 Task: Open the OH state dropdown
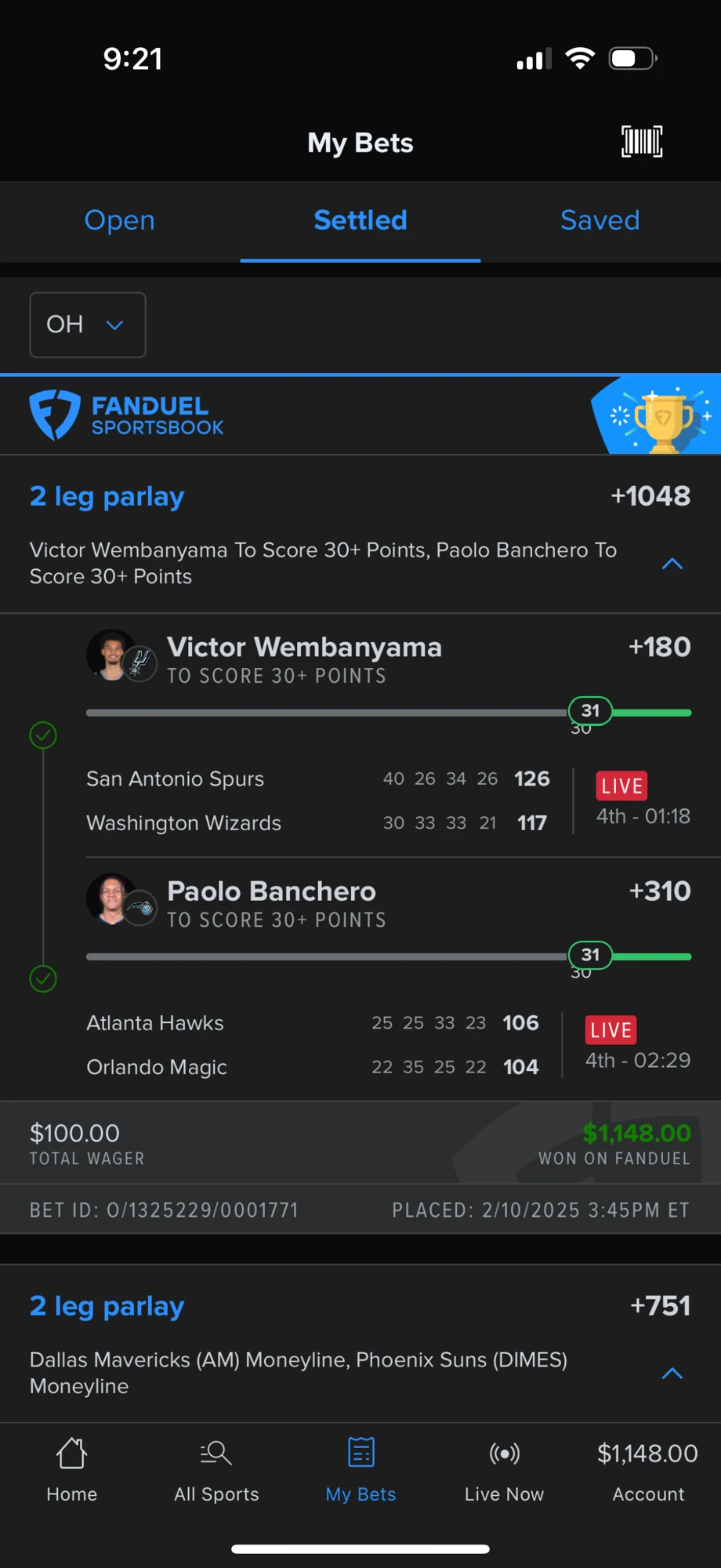88,325
